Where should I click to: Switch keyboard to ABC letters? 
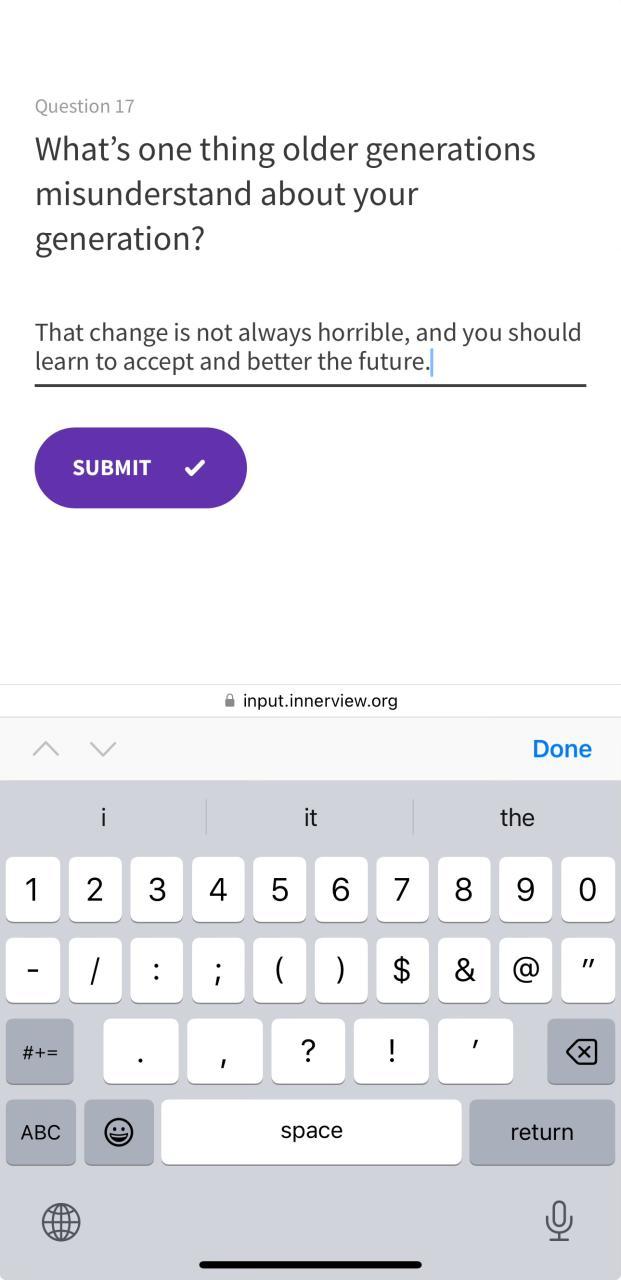point(41,1132)
